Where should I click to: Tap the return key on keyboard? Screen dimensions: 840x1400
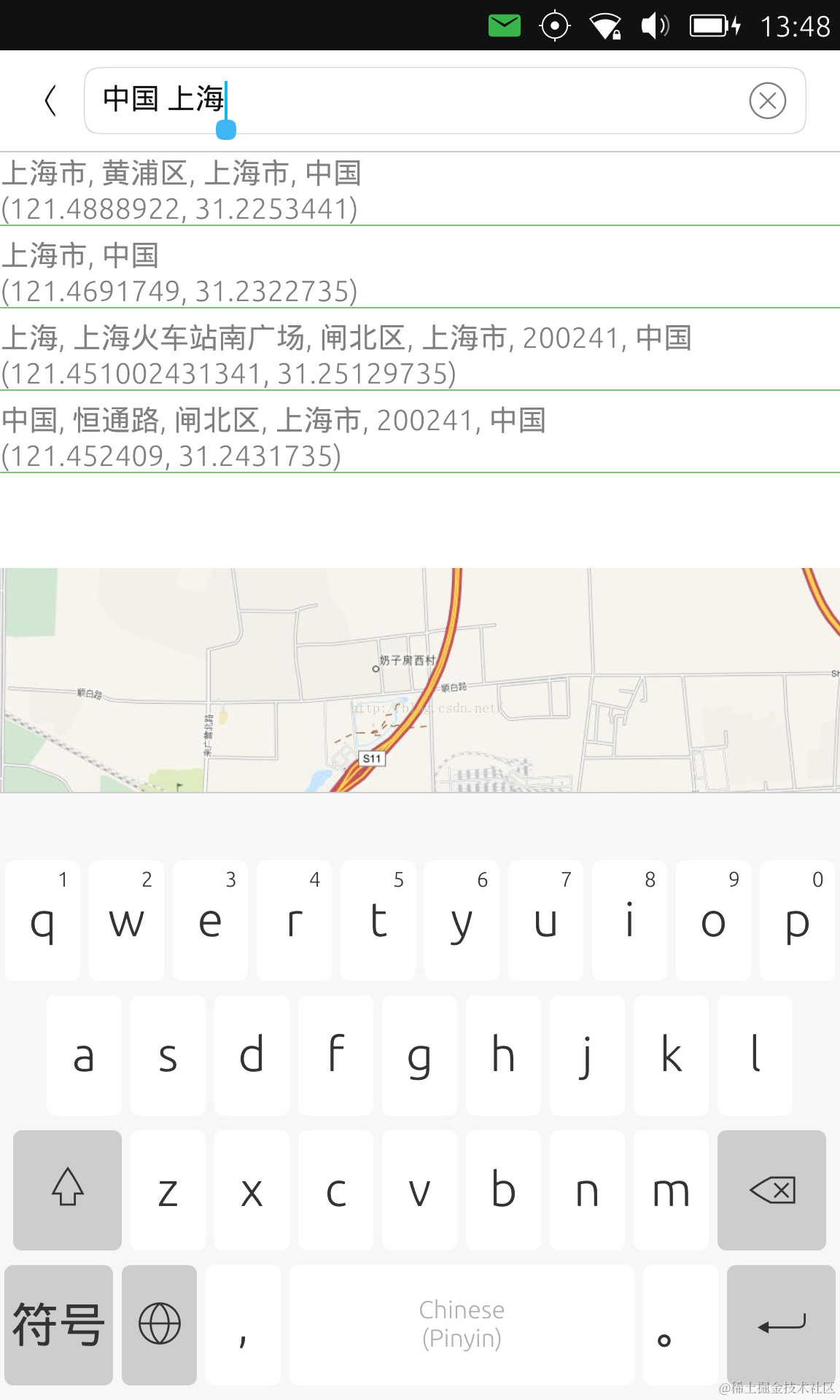click(x=780, y=1324)
